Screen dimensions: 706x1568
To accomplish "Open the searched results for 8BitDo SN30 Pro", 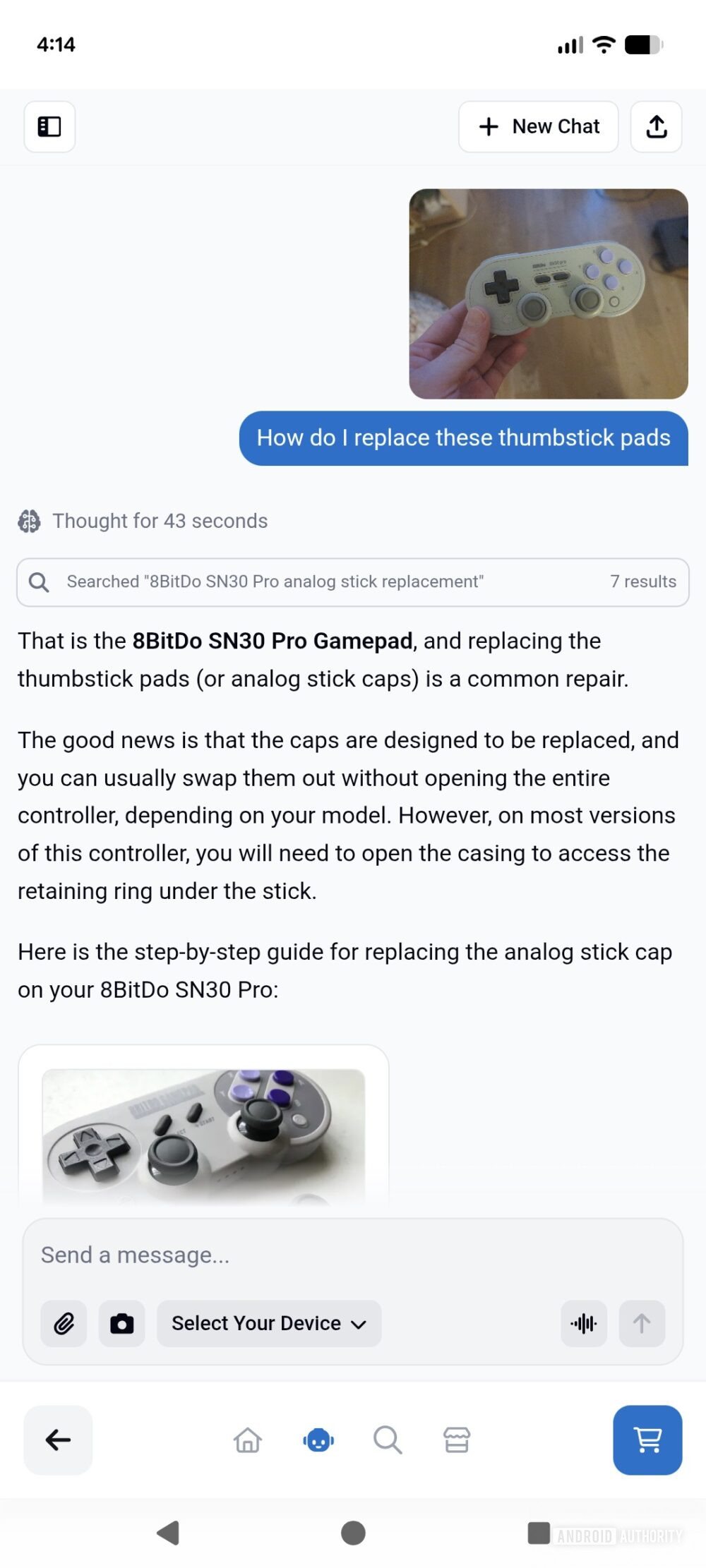I will [x=352, y=582].
